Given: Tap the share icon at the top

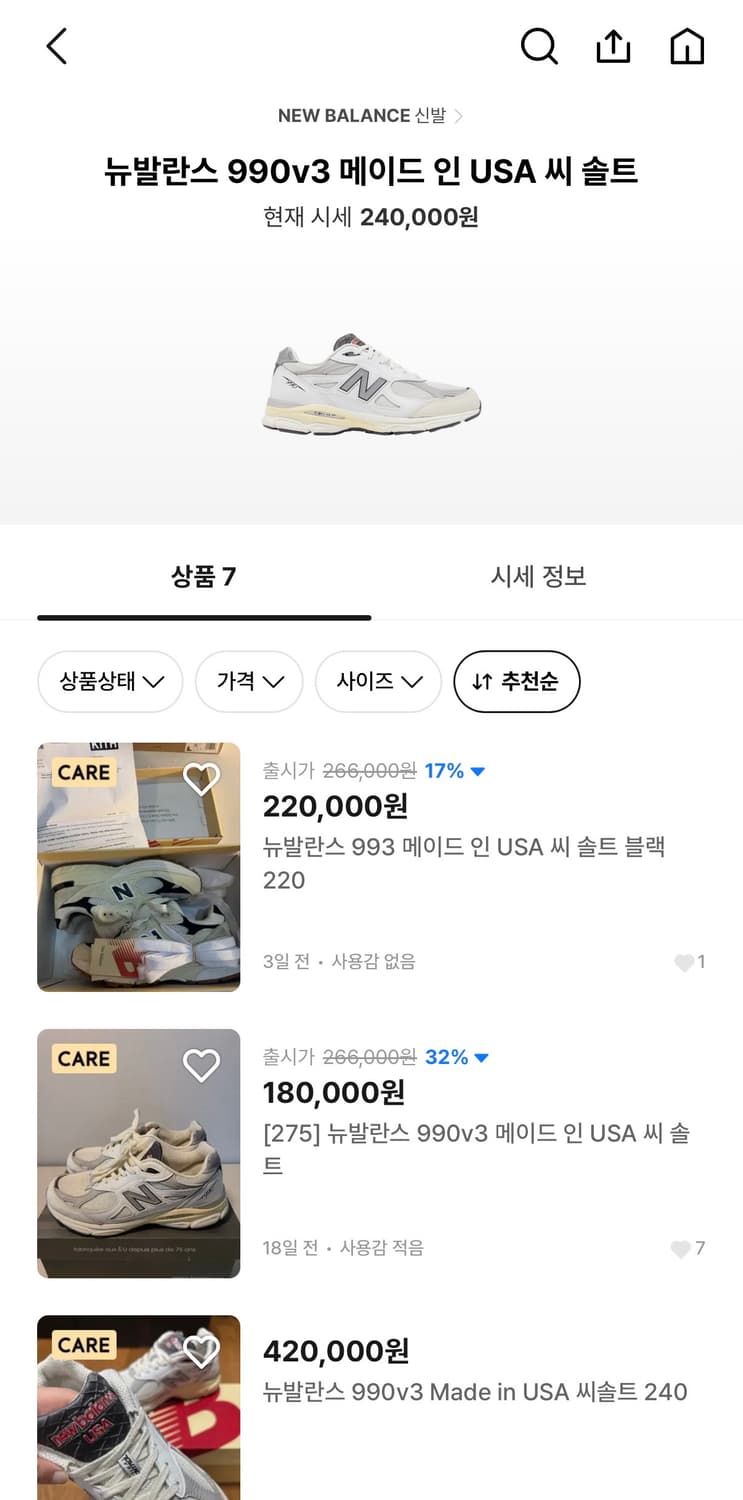Looking at the screenshot, I should (x=613, y=45).
